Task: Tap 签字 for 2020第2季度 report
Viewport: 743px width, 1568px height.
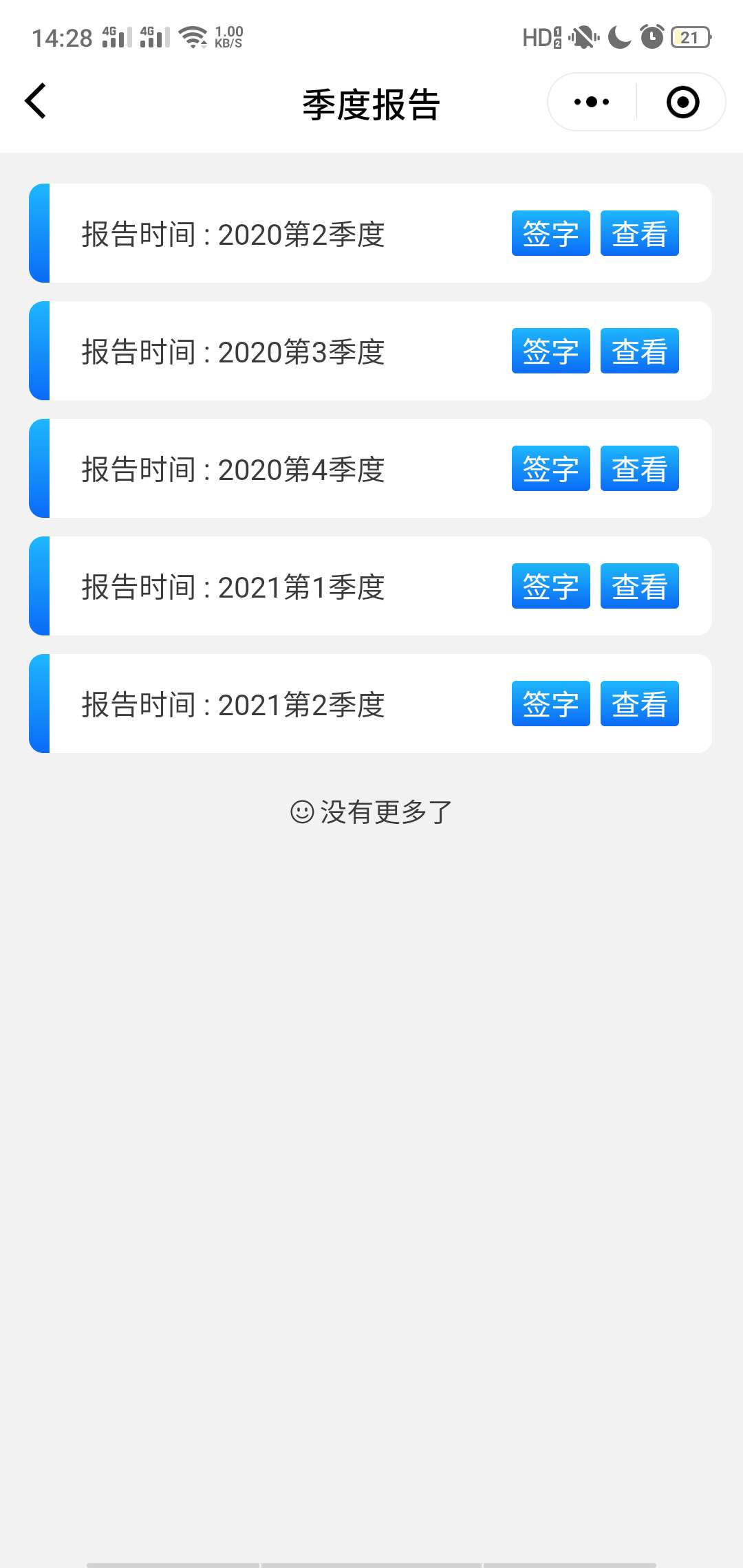Action: click(550, 233)
